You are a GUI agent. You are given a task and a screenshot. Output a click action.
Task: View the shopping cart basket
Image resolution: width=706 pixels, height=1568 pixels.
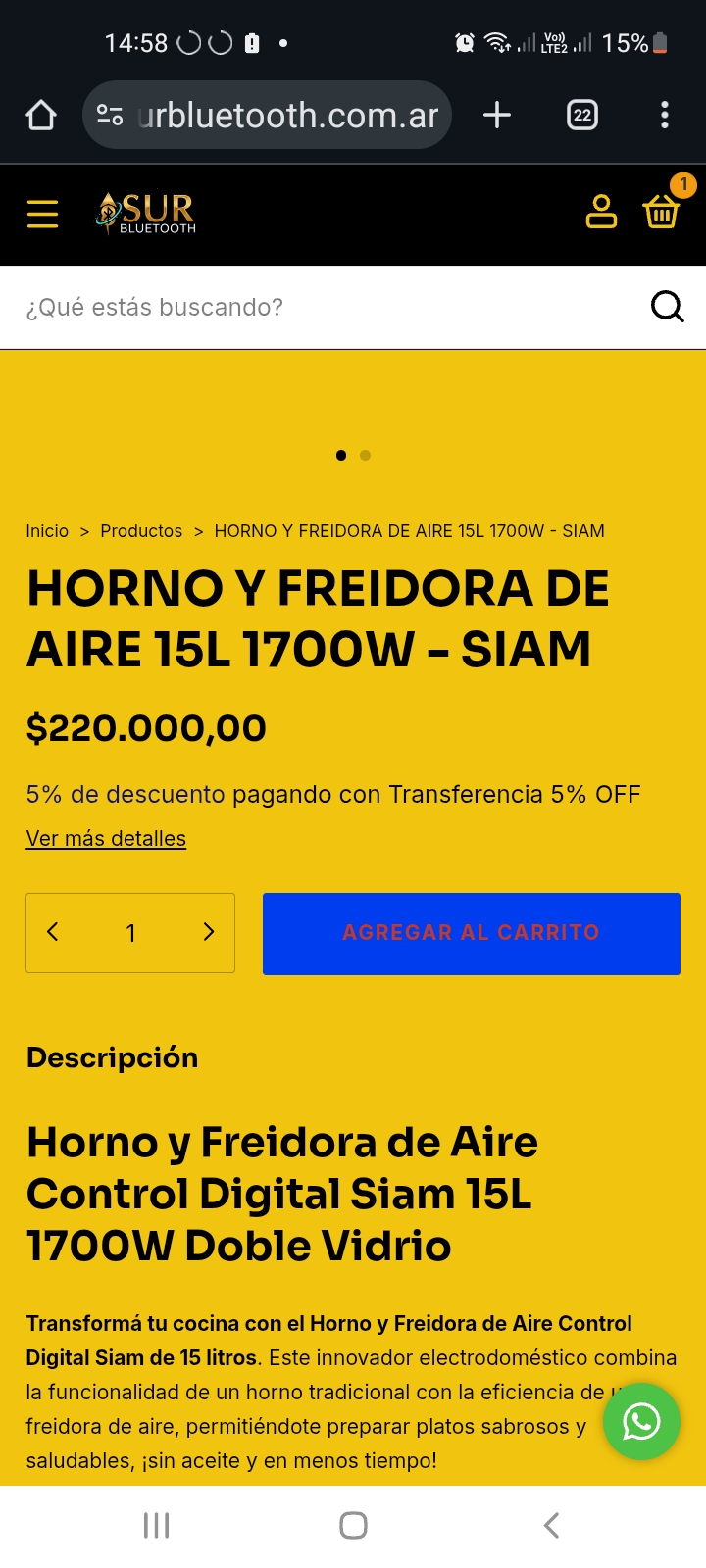(661, 211)
